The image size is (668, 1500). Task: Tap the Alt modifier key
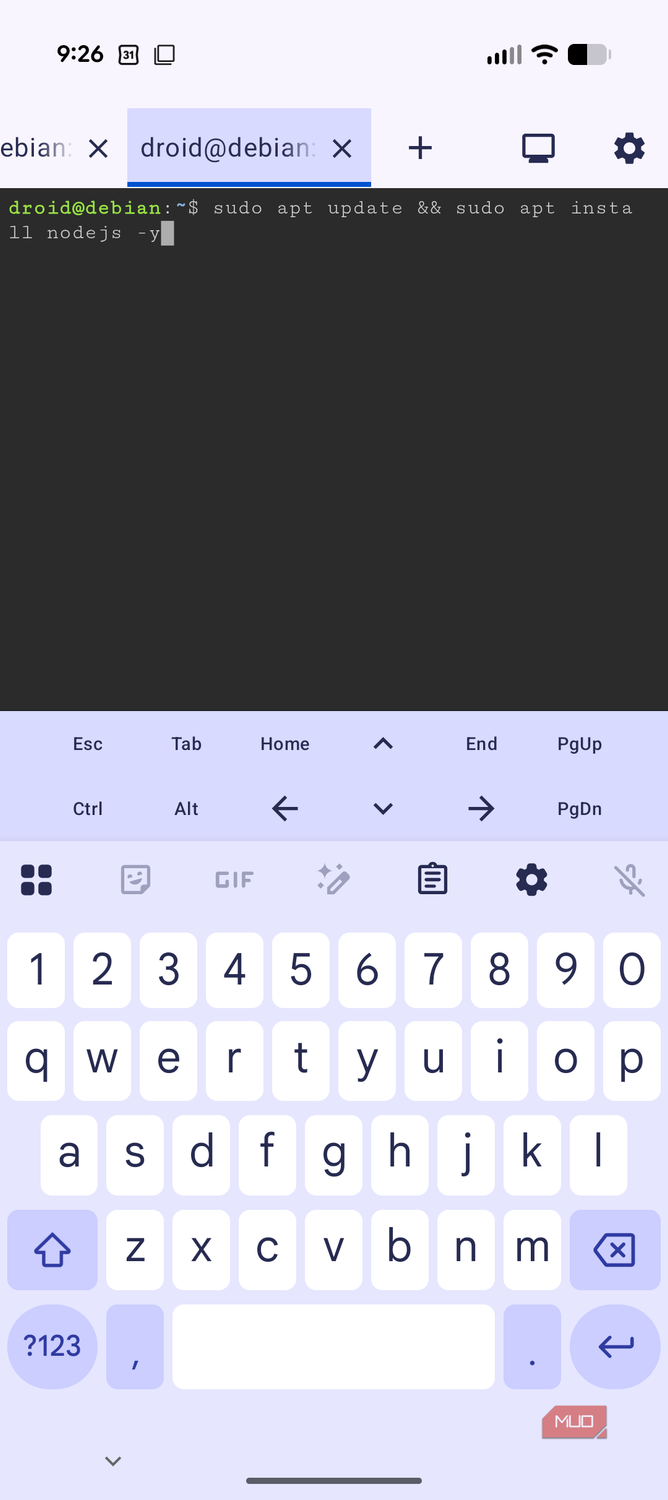[x=186, y=809]
